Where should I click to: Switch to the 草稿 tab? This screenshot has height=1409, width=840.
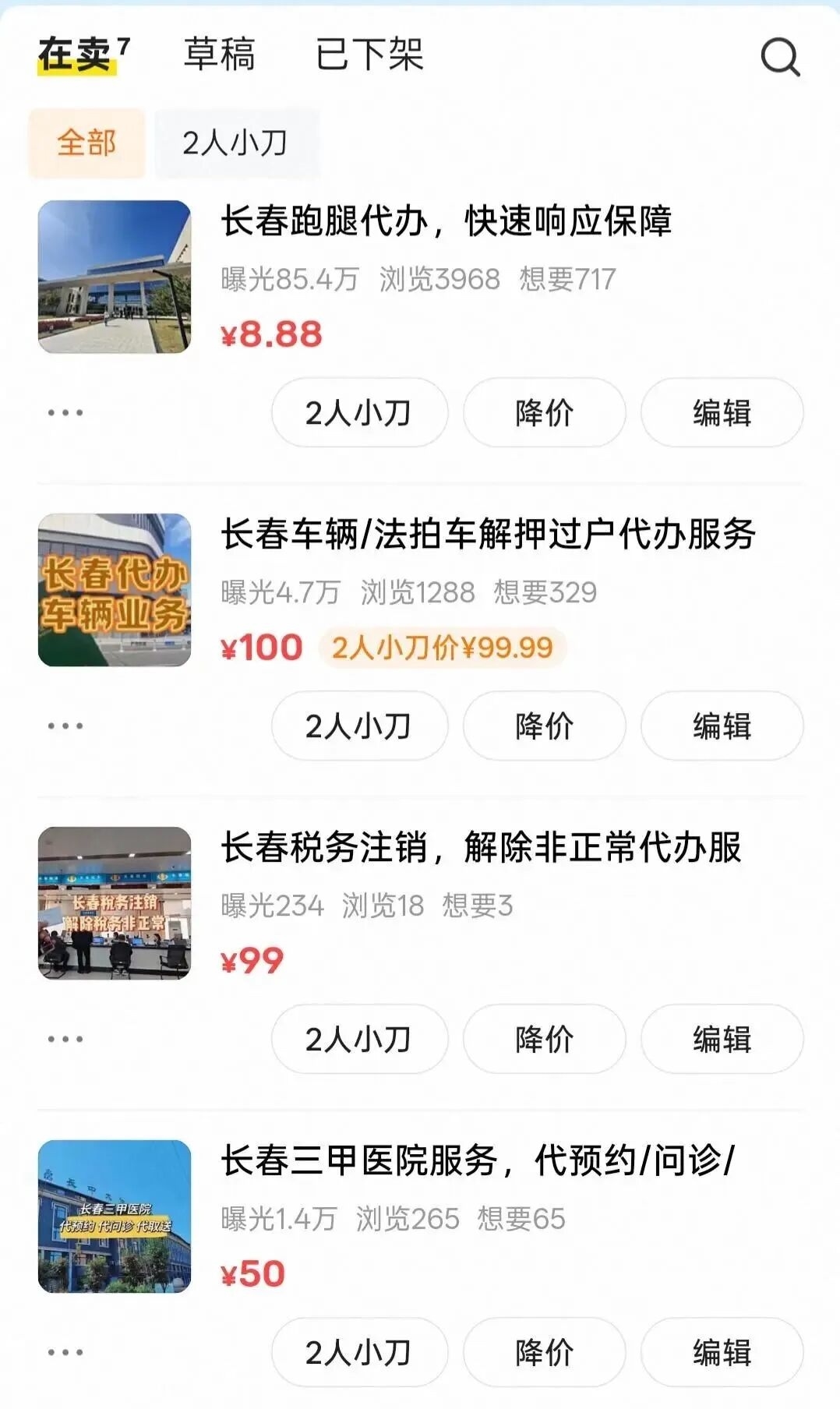pyautogui.click(x=219, y=55)
